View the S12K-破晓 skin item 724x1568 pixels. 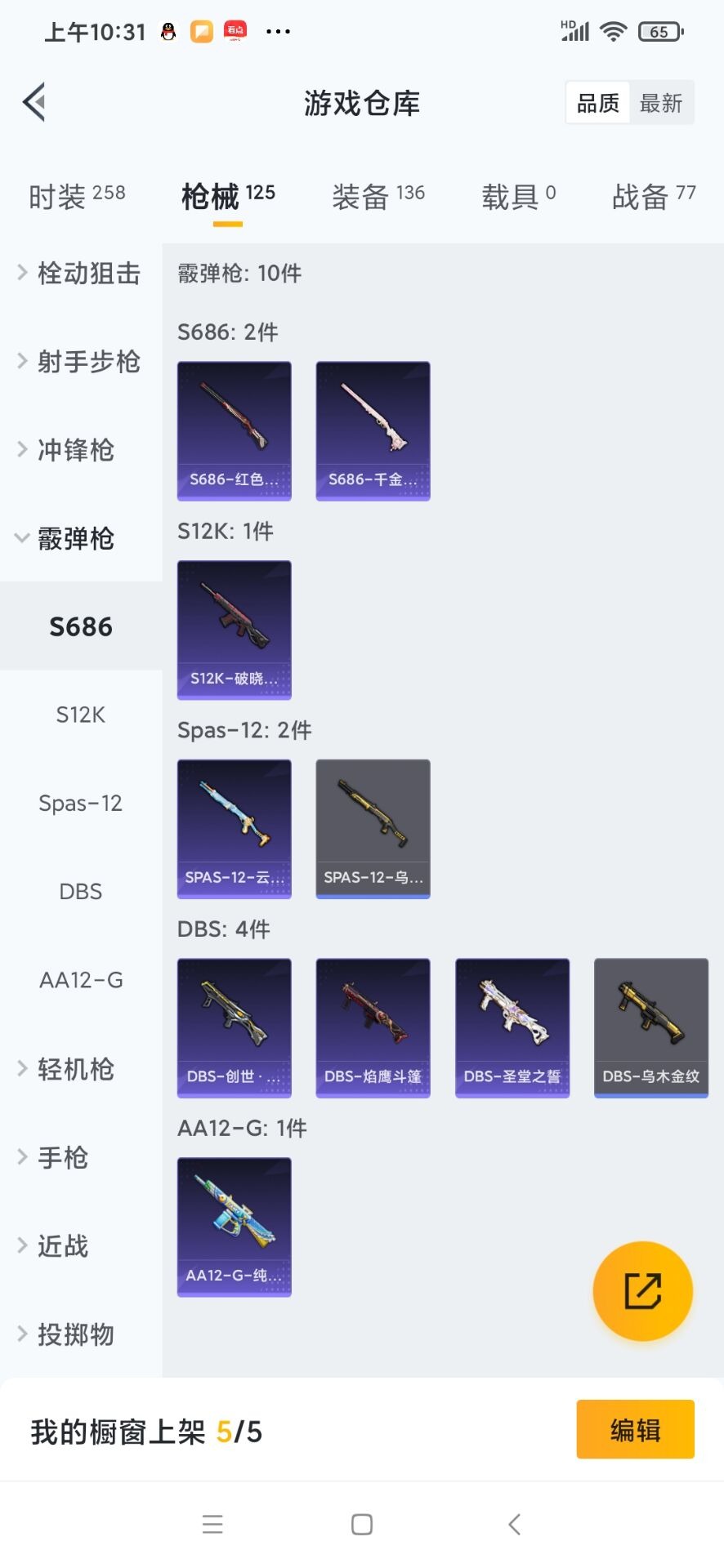click(x=235, y=630)
